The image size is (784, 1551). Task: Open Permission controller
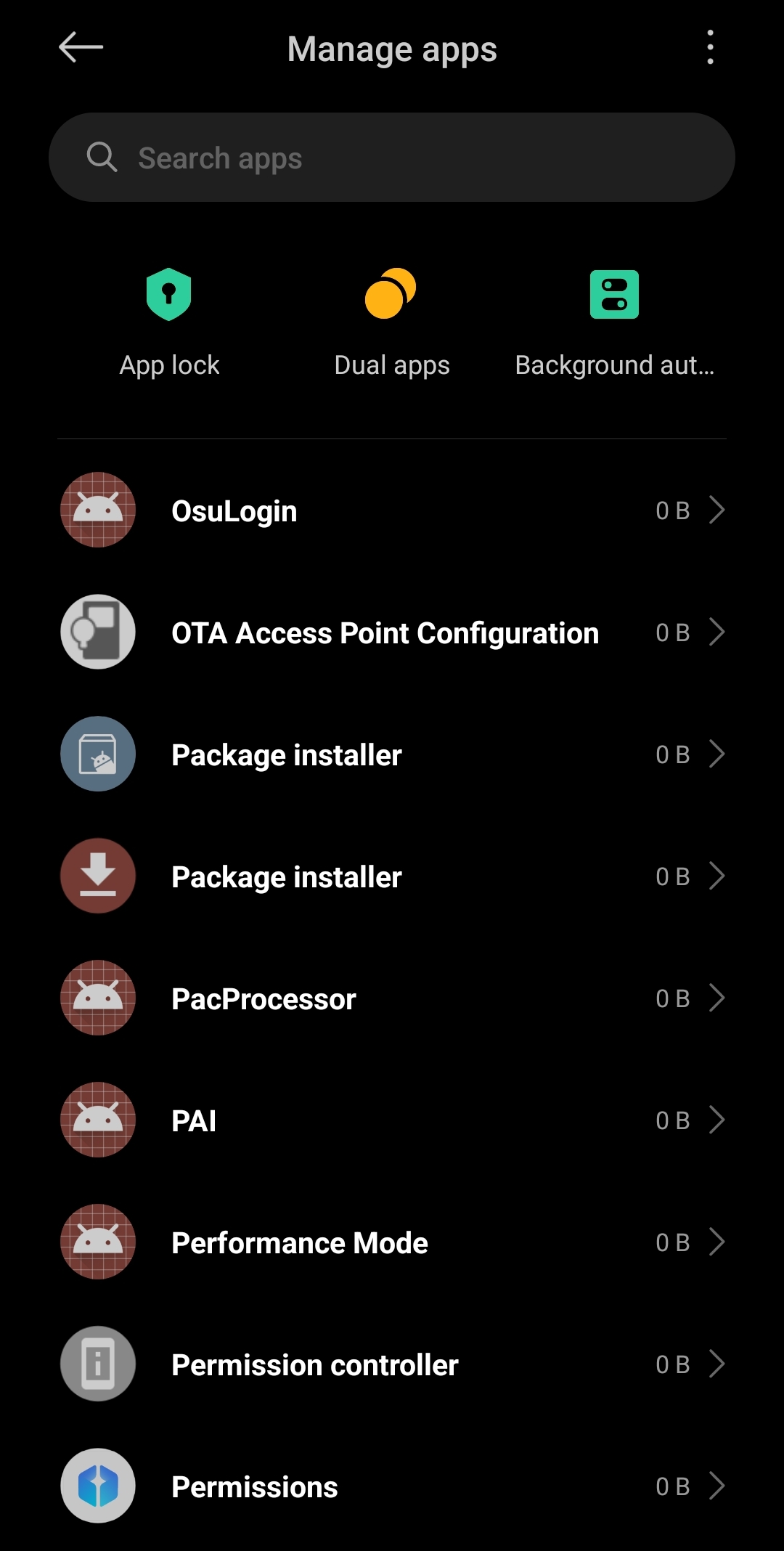pos(392,1364)
